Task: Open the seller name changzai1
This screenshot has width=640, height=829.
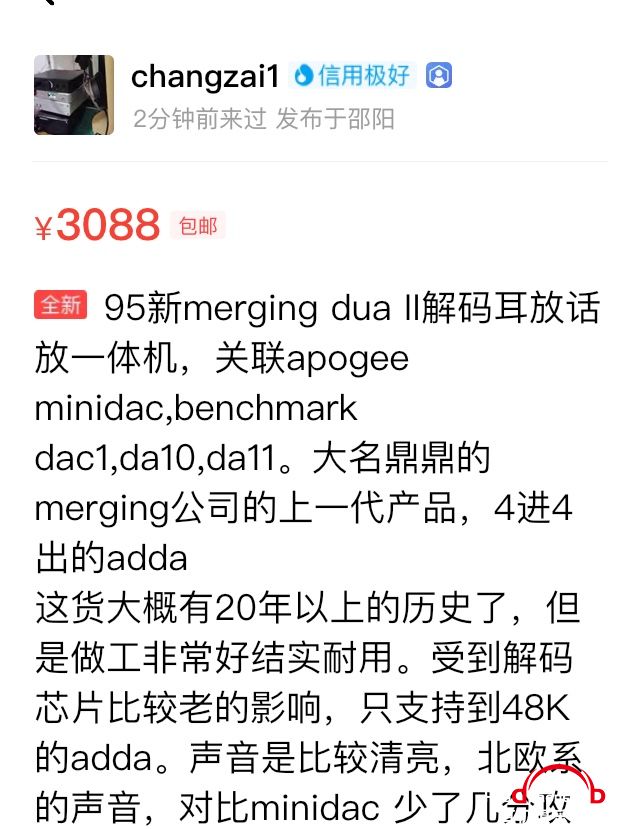Action: 205,75
